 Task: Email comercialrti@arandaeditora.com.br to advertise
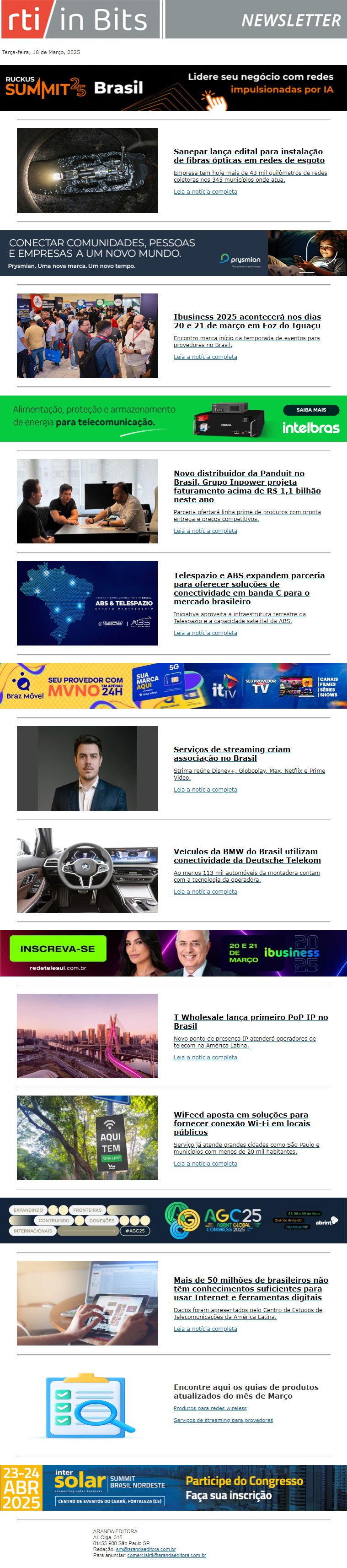click(x=166, y=1555)
